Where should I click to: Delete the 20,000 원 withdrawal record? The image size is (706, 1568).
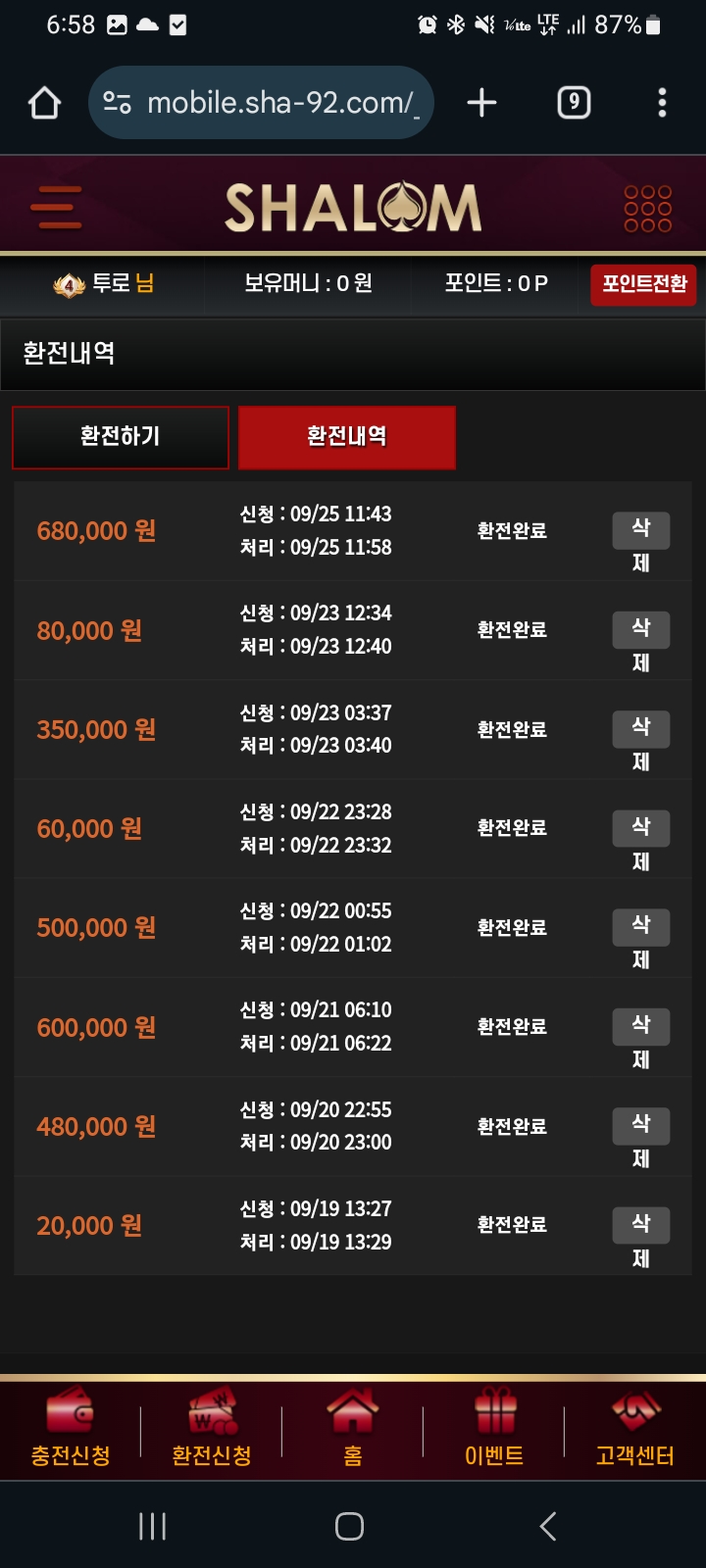pos(640,1225)
